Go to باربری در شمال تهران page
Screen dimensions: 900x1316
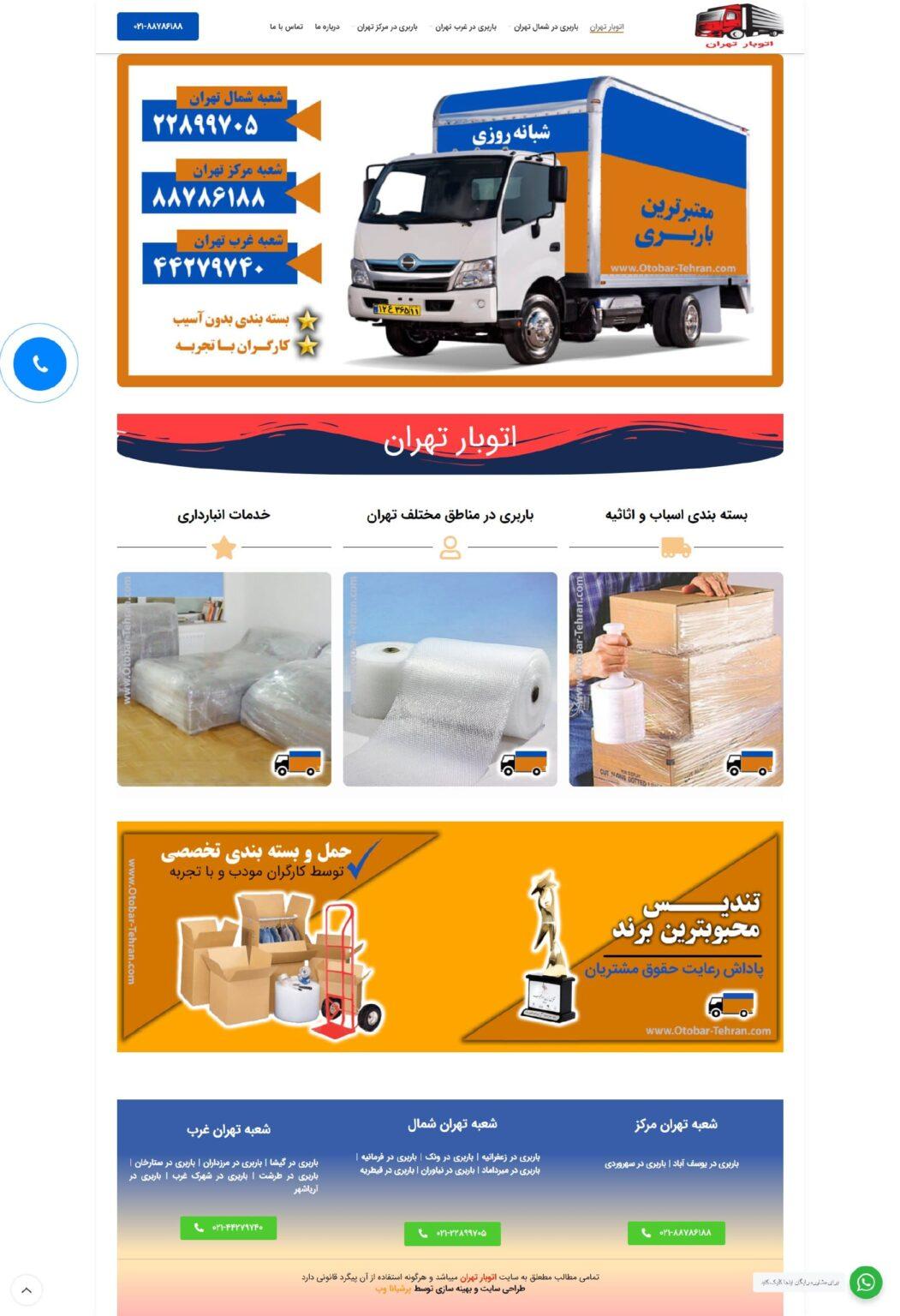(546, 27)
